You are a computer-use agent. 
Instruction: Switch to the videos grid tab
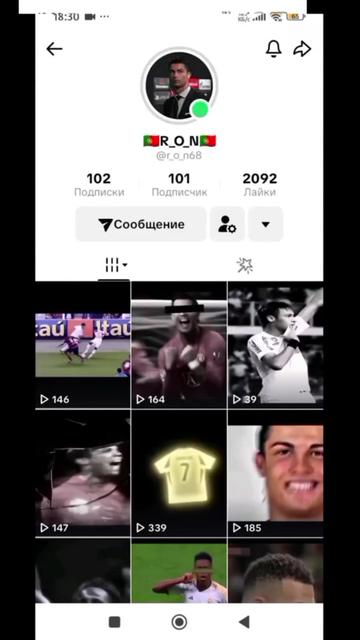pyautogui.click(x=116, y=265)
